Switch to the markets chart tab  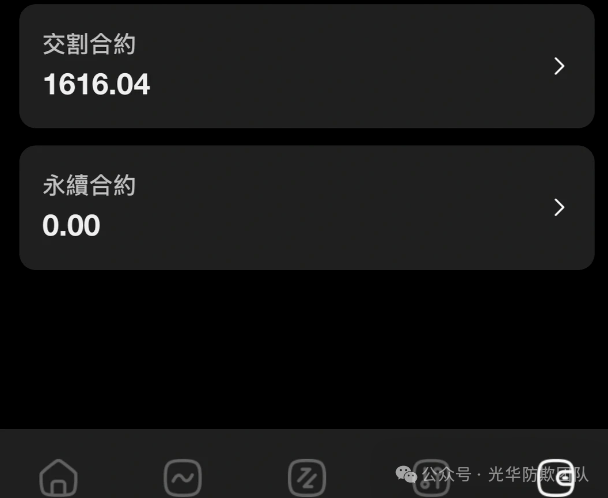pos(183,477)
